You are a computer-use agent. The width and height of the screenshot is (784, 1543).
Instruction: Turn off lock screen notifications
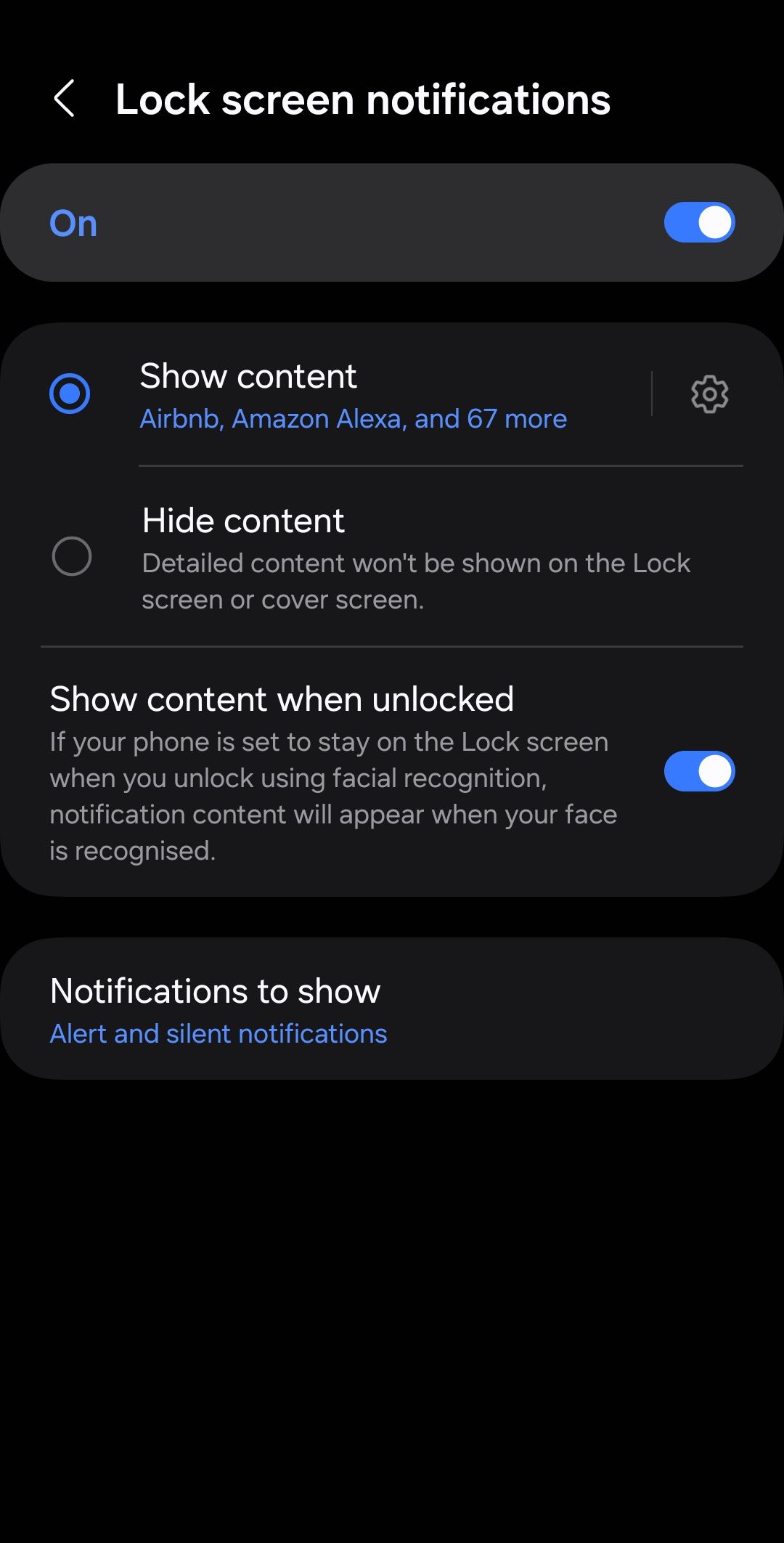(x=698, y=222)
